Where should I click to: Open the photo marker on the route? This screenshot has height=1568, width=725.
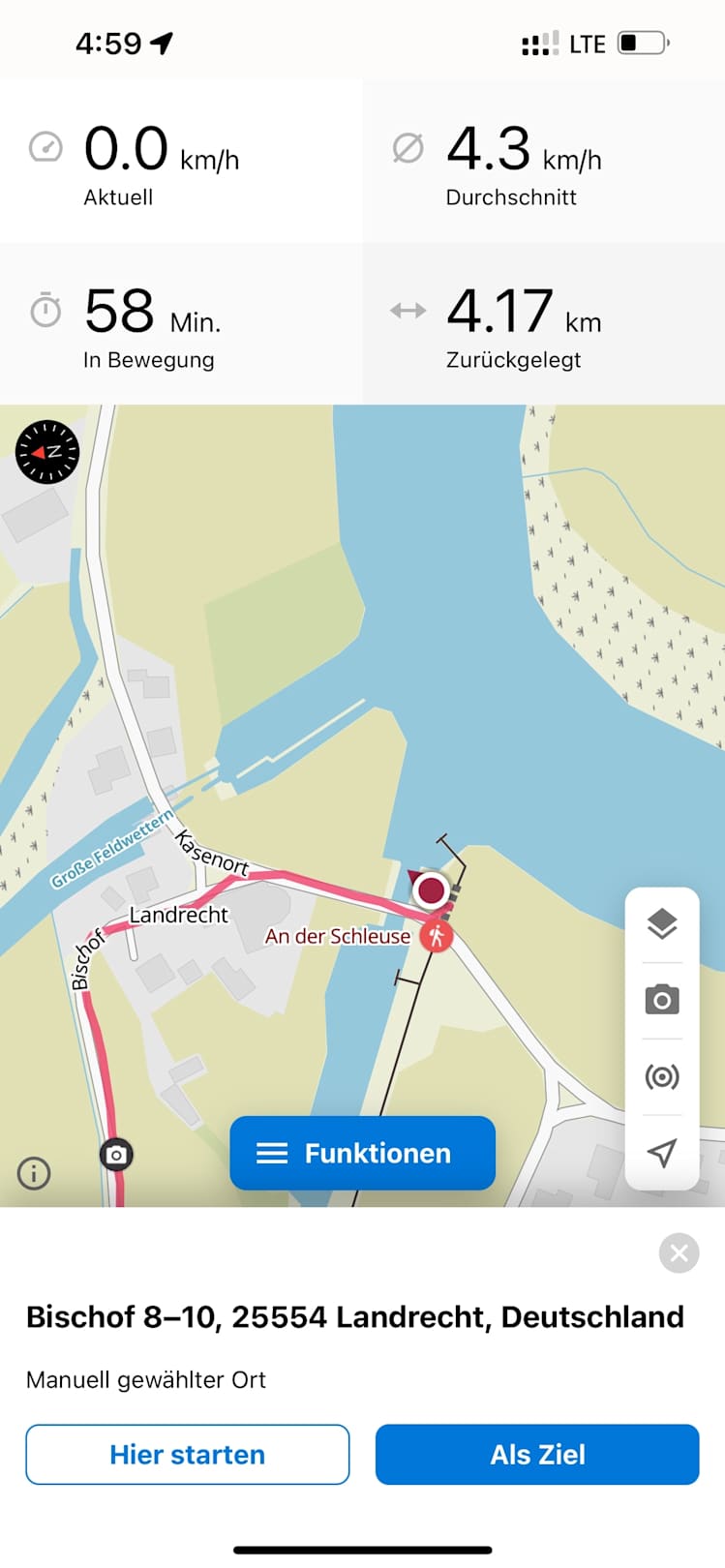pos(116,1155)
